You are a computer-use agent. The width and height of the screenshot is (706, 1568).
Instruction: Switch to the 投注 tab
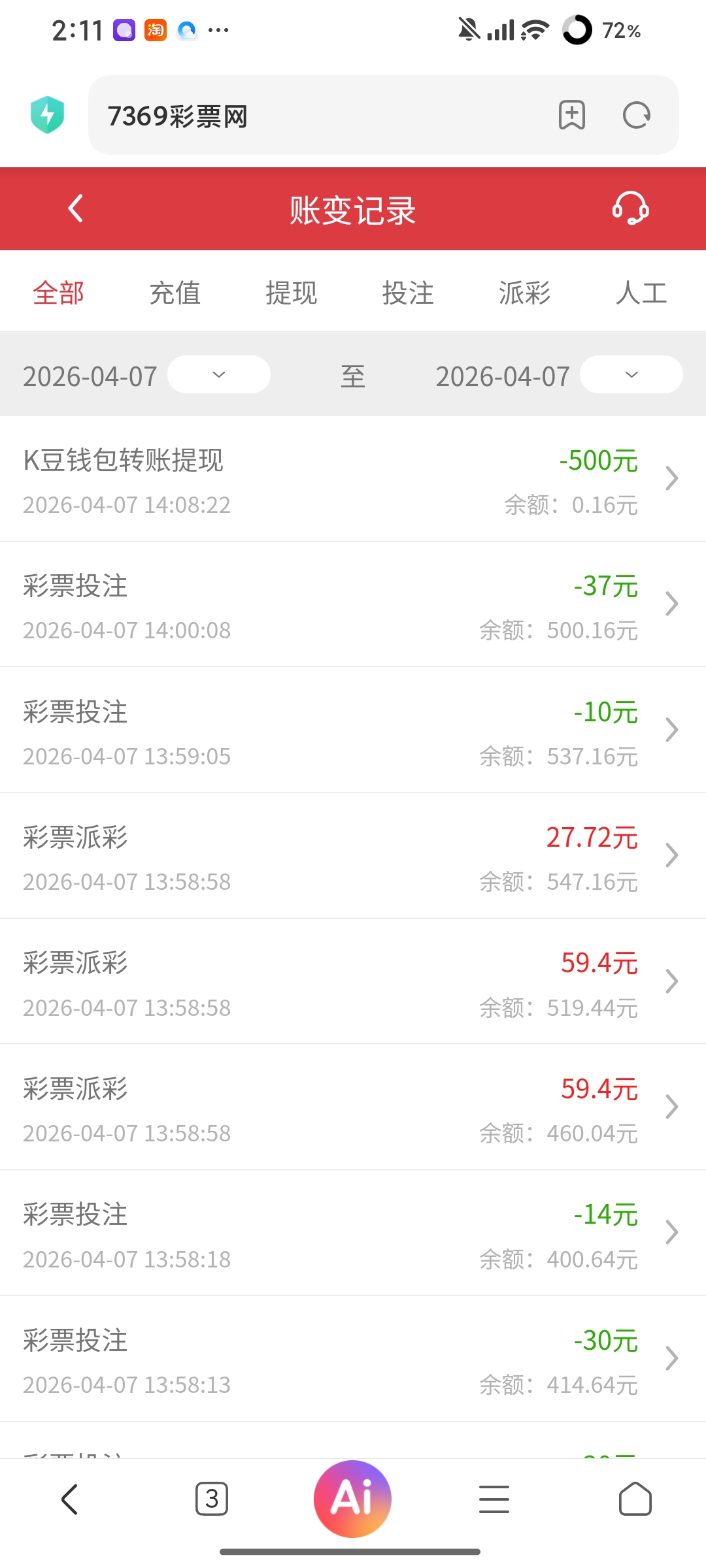coord(408,293)
